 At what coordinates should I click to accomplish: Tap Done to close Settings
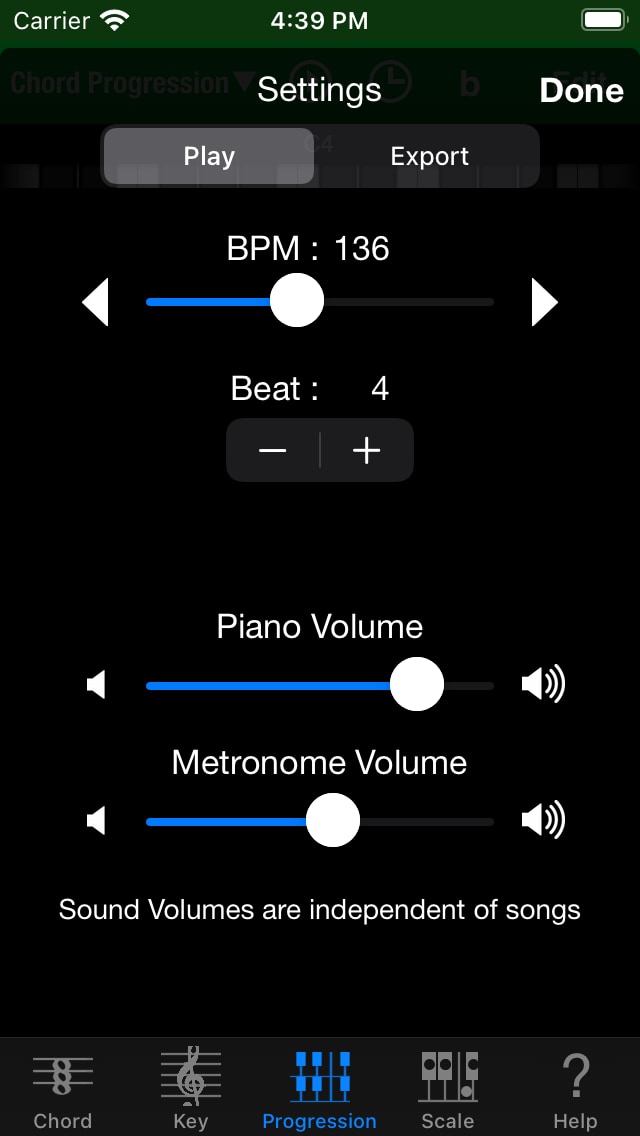point(581,91)
